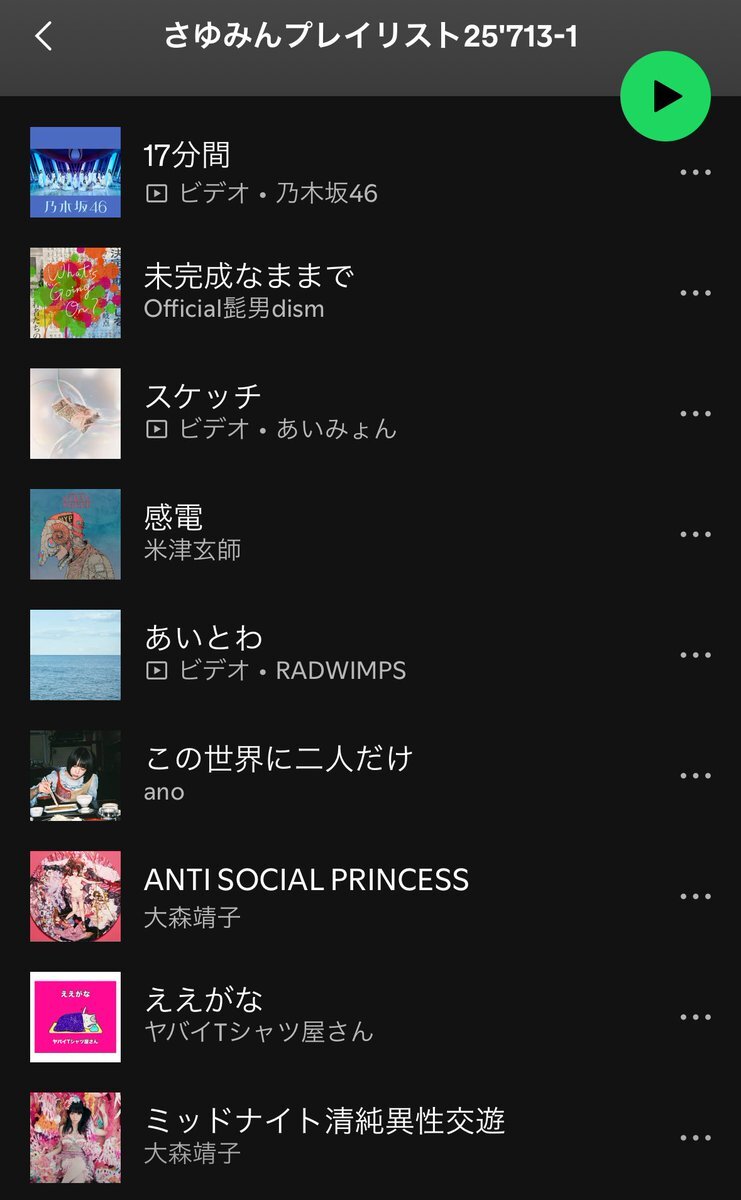
Task: Open more options for ミッドナイト清純異性交遊
Action: point(695,1138)
